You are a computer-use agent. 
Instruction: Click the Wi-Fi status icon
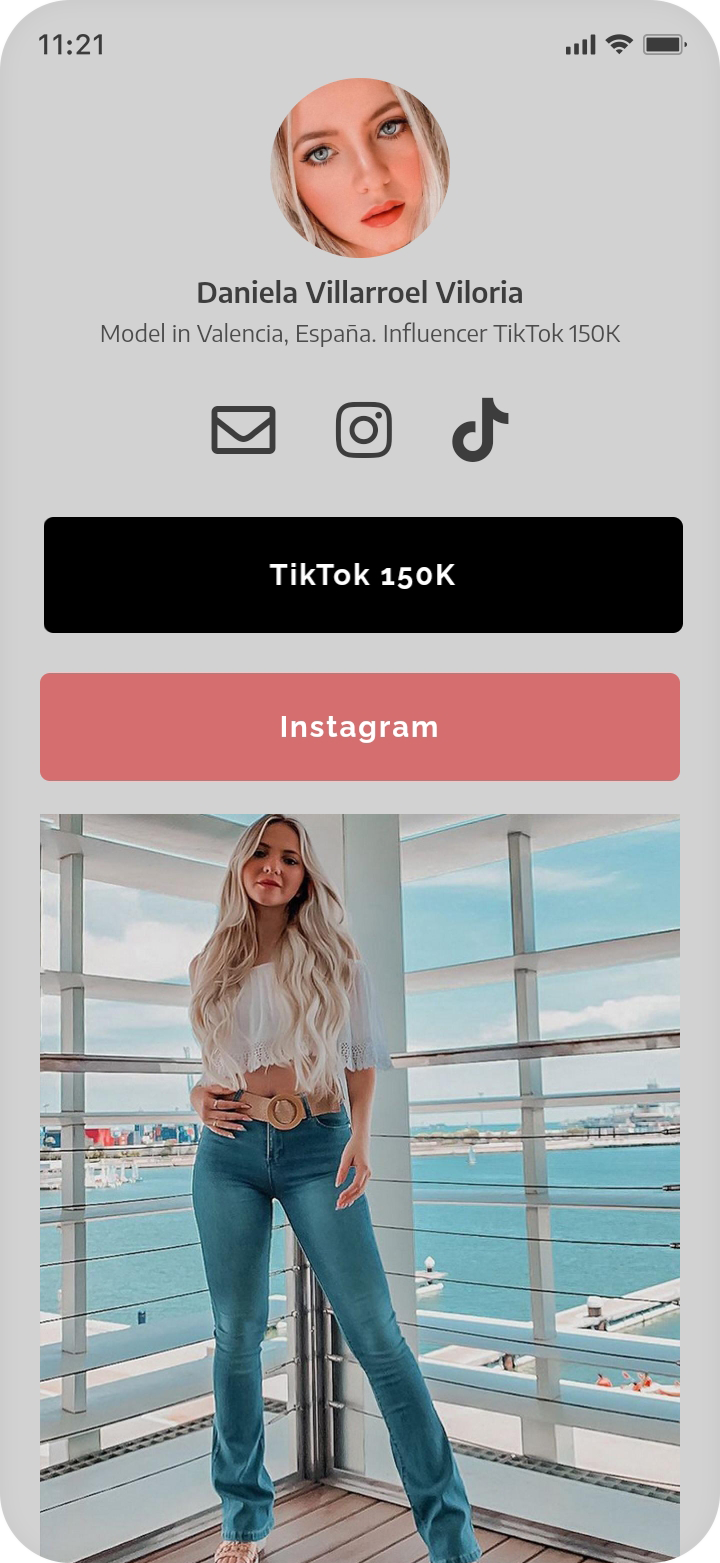[618, 44]
